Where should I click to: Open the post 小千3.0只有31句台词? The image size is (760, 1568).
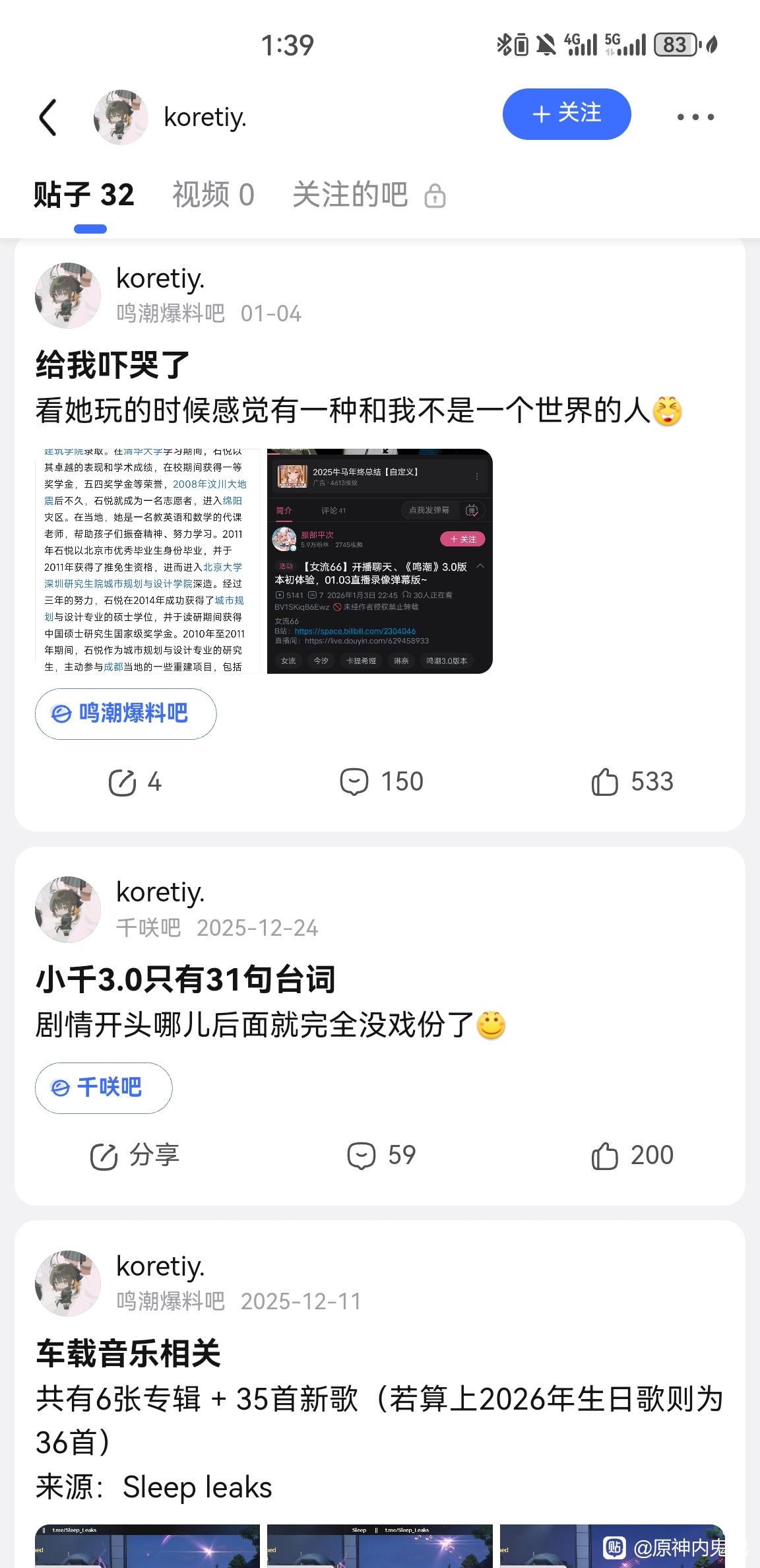(185, 979)
